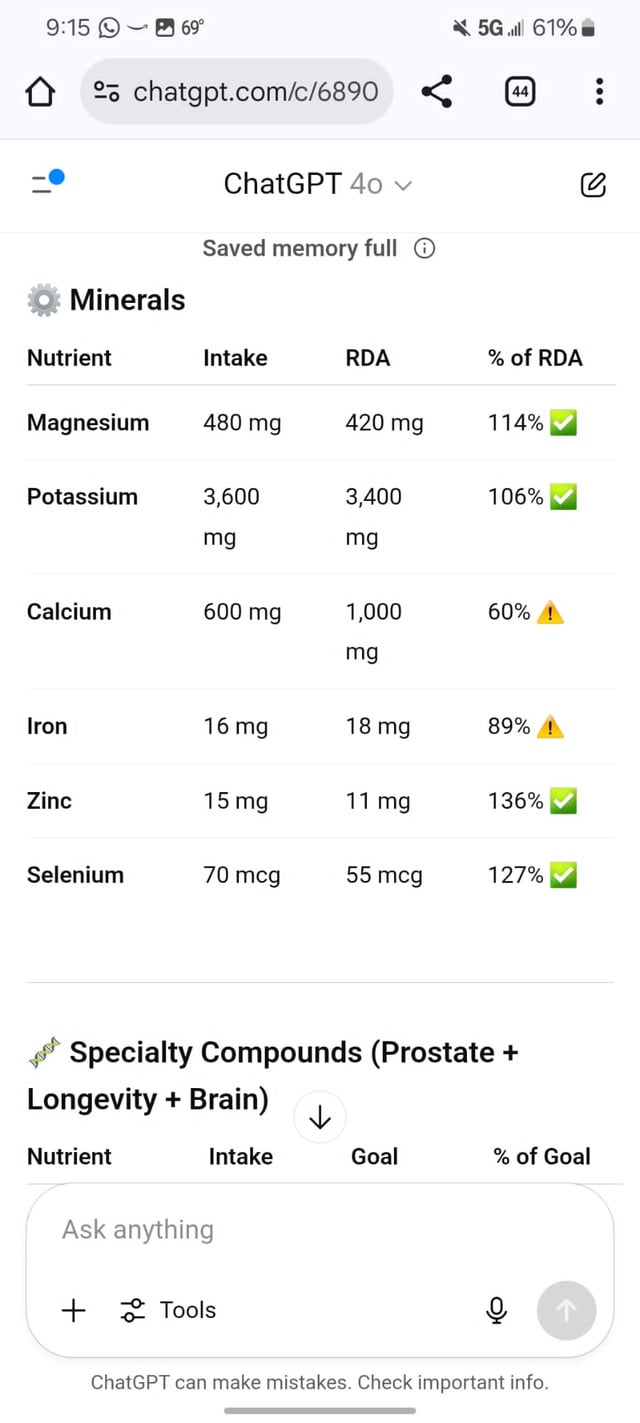Open the Tools options

(168, 1310)
